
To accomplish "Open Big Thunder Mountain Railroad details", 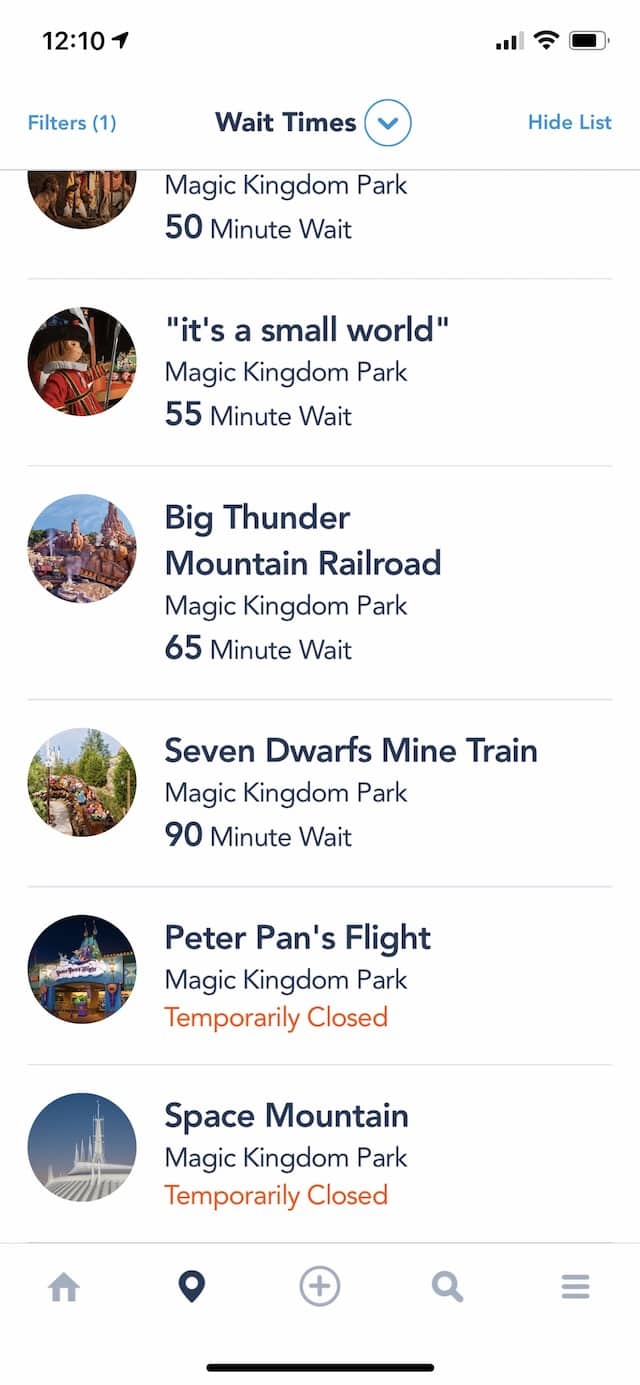I will [320, 583].
